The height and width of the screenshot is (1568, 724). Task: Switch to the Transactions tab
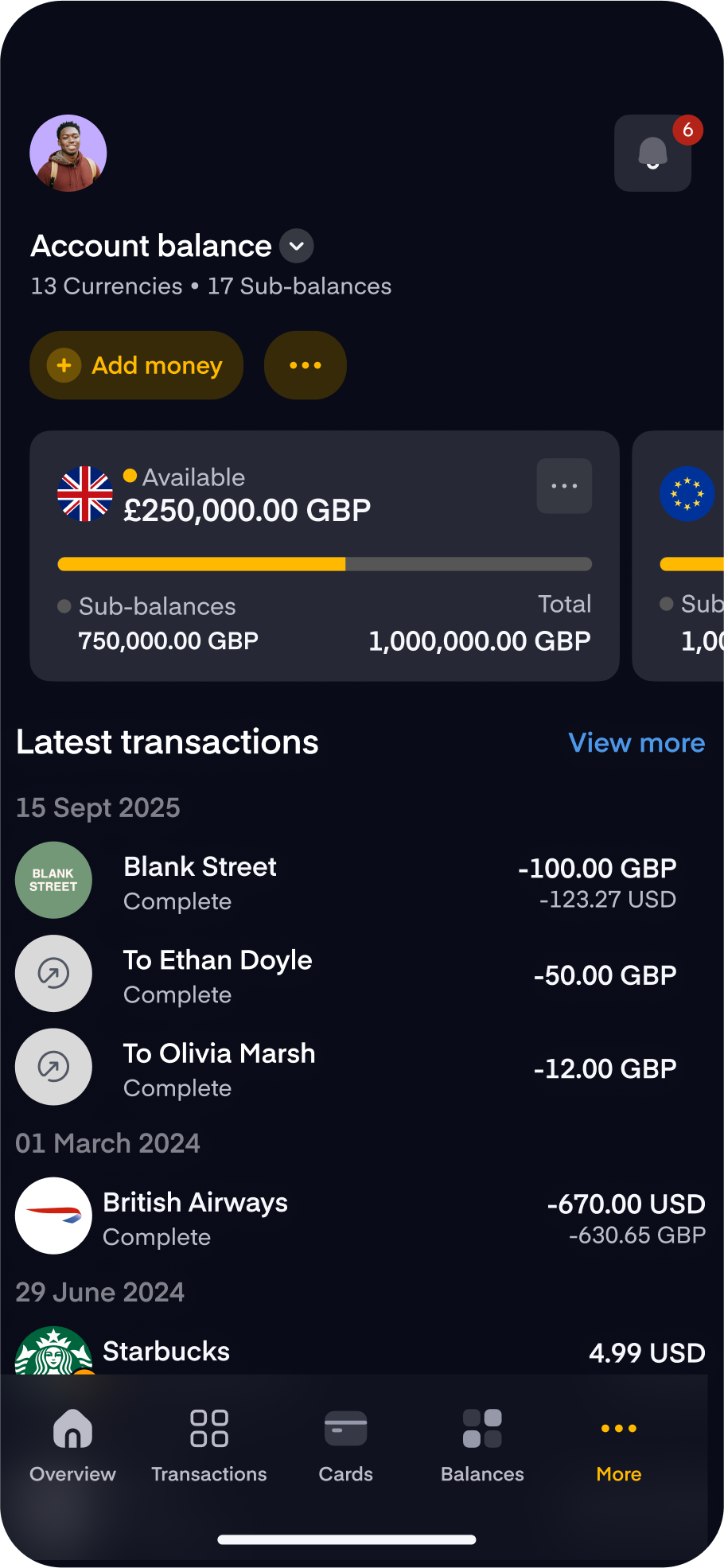[x=209, y=1446]
